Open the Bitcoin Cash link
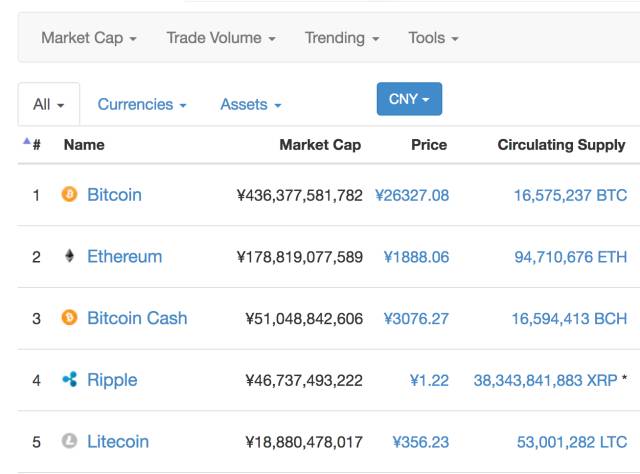640x474 pixels. click(137, 319)
